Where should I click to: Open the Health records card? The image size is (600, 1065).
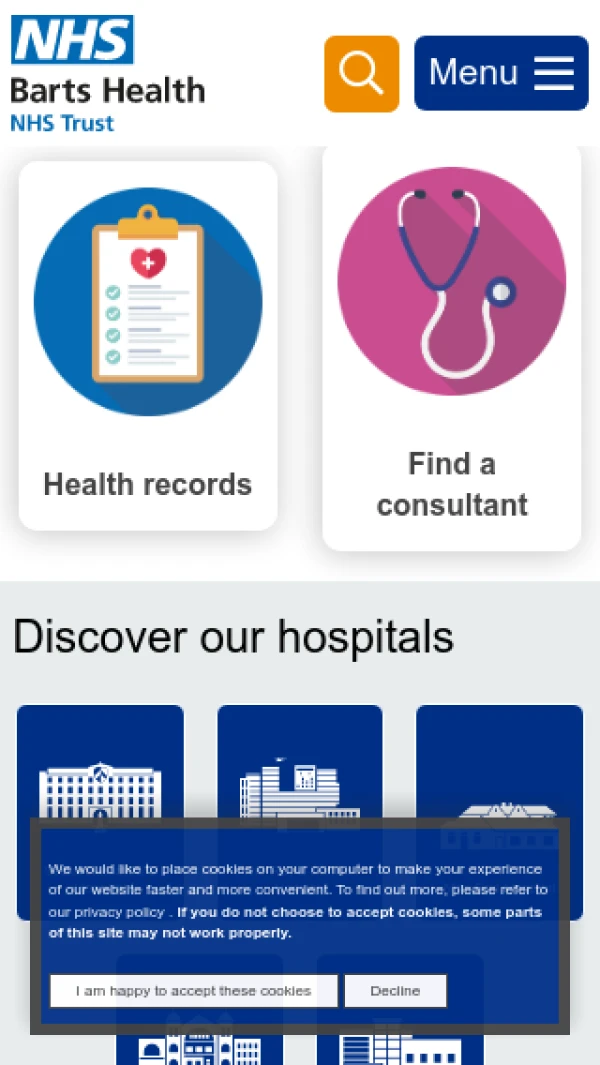click(x=148, y=346)
